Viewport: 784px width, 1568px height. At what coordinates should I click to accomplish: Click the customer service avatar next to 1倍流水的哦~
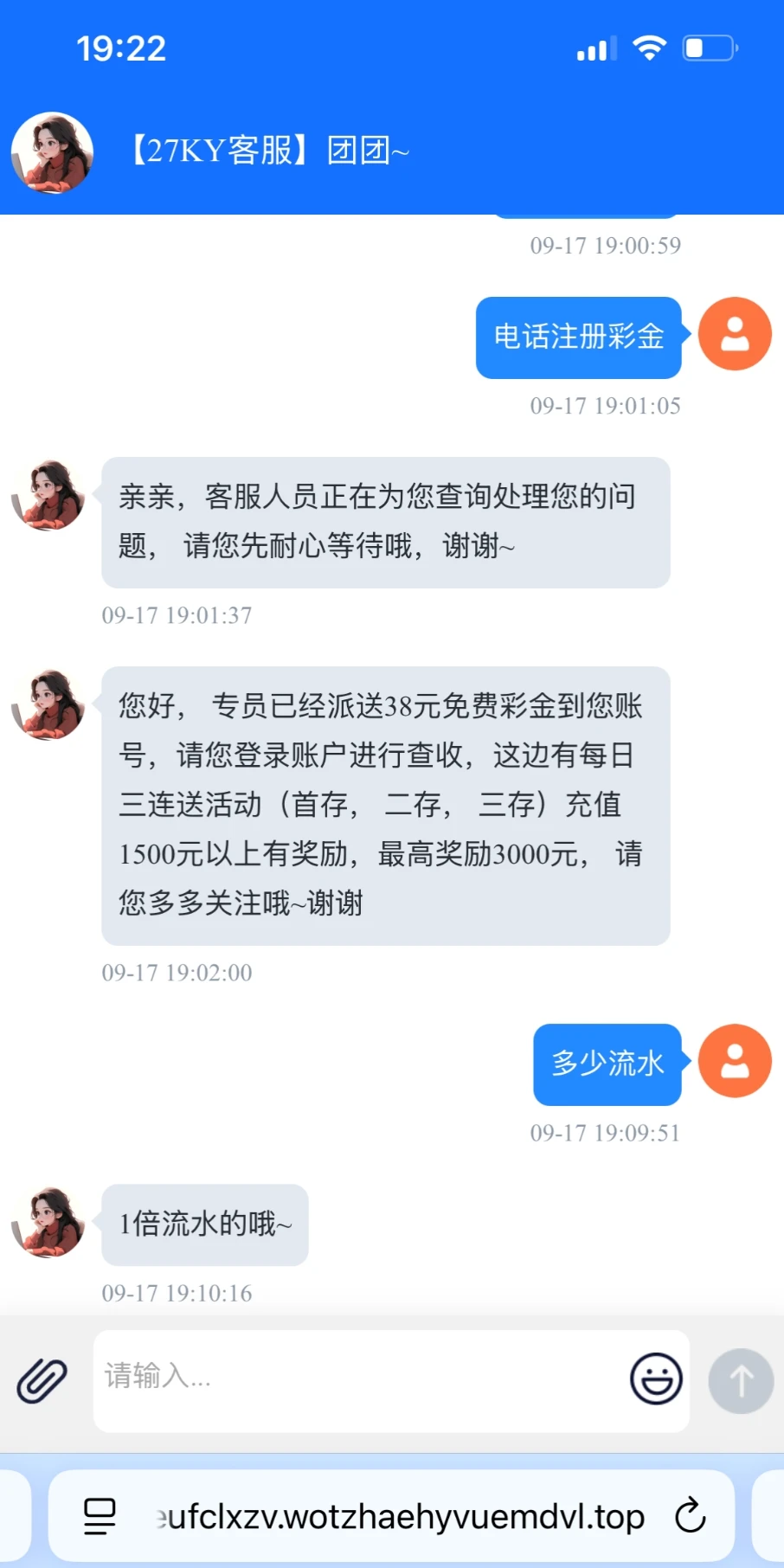(x=48, y=1223)
